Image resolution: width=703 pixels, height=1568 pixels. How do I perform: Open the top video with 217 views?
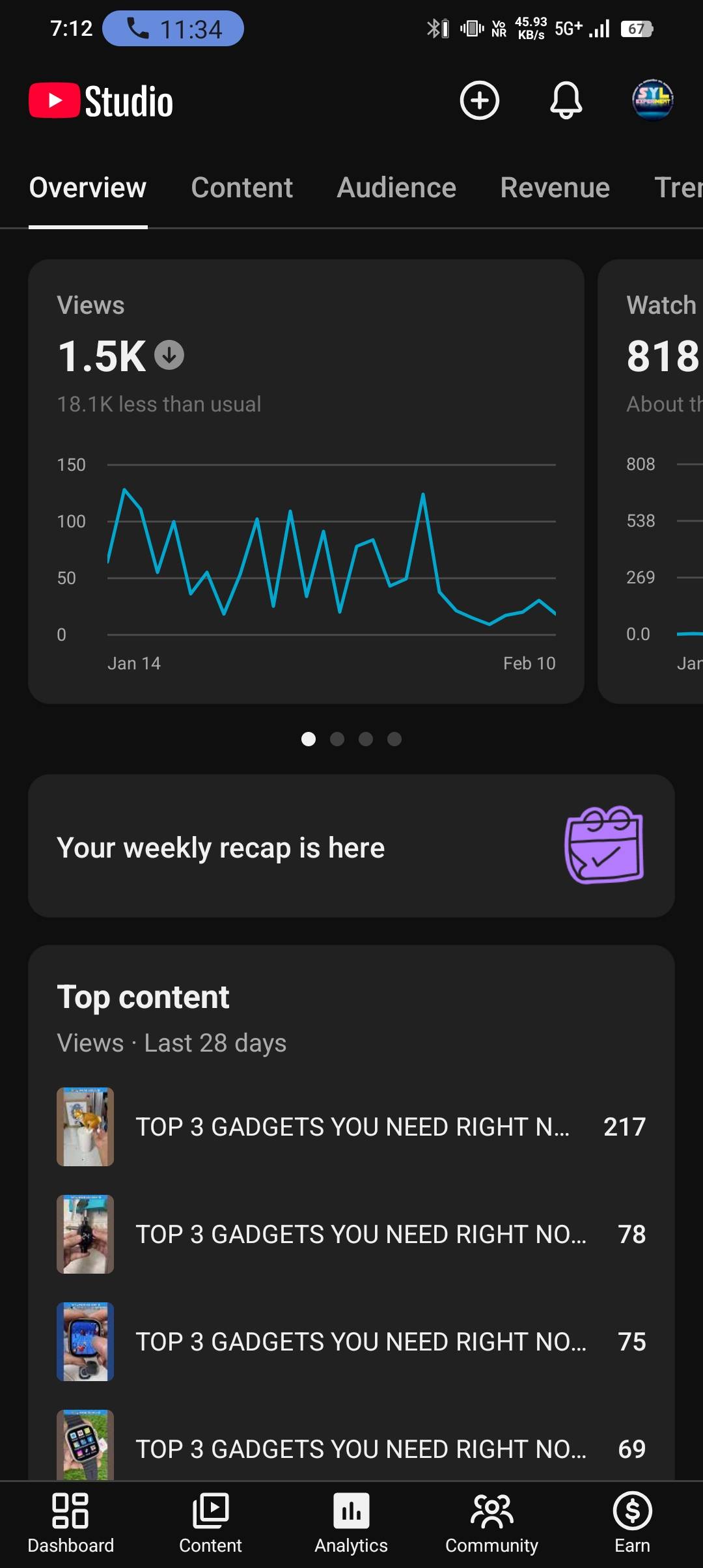[x=351, y=1127]
